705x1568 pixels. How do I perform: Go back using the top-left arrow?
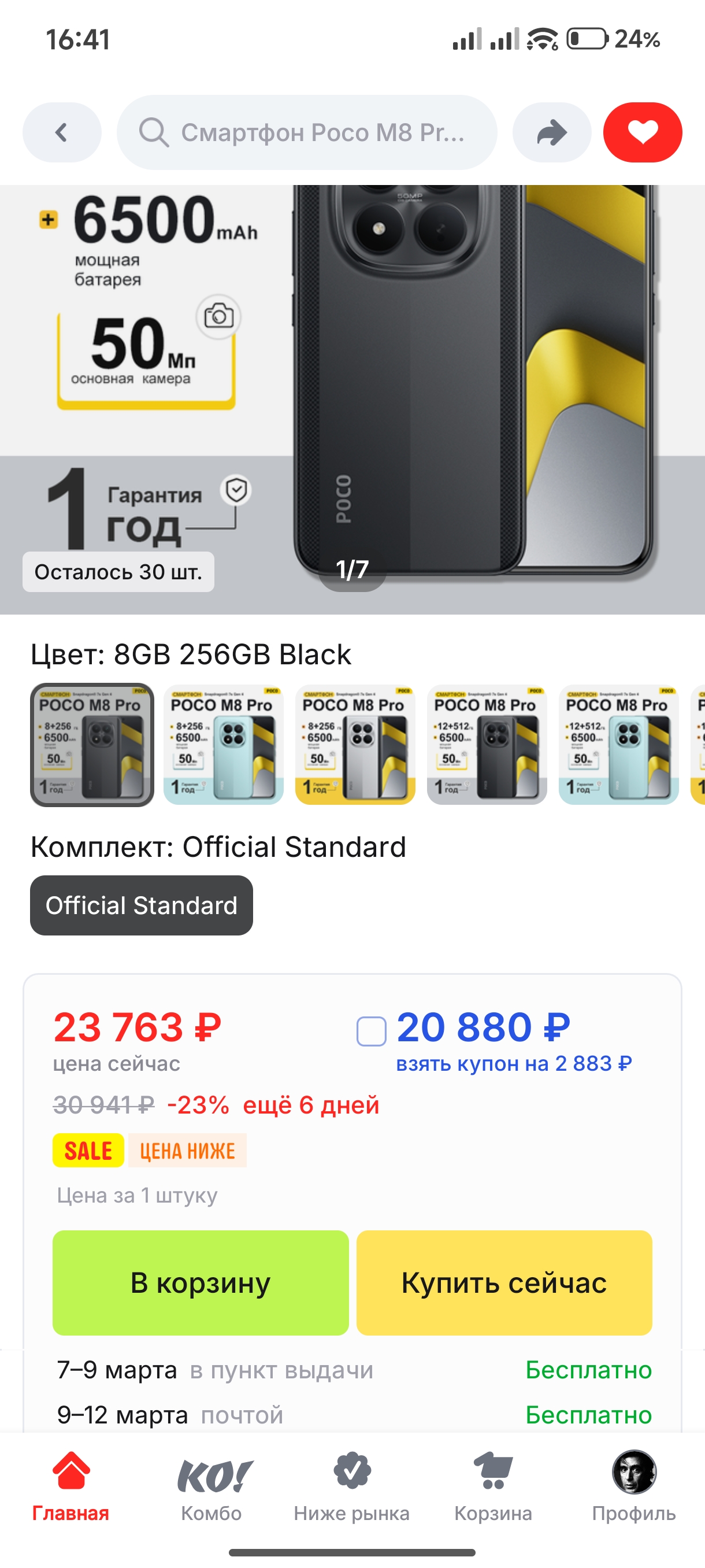pyautogui.click(x=61, y=132)
